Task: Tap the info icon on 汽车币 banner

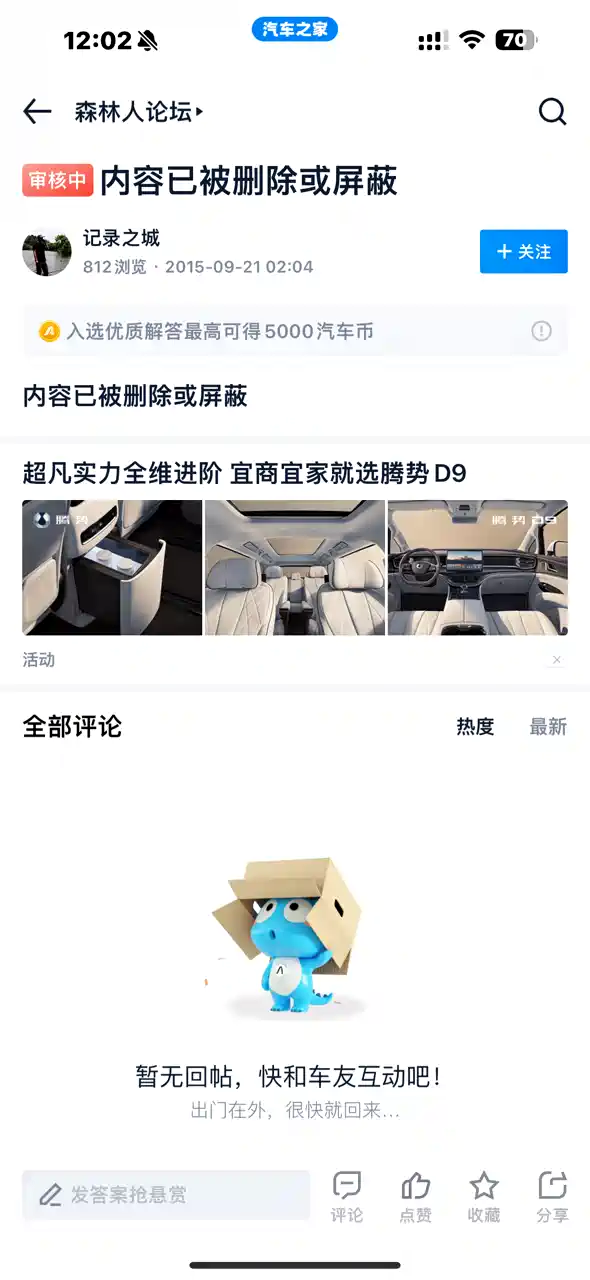Action: pos(541,331)
